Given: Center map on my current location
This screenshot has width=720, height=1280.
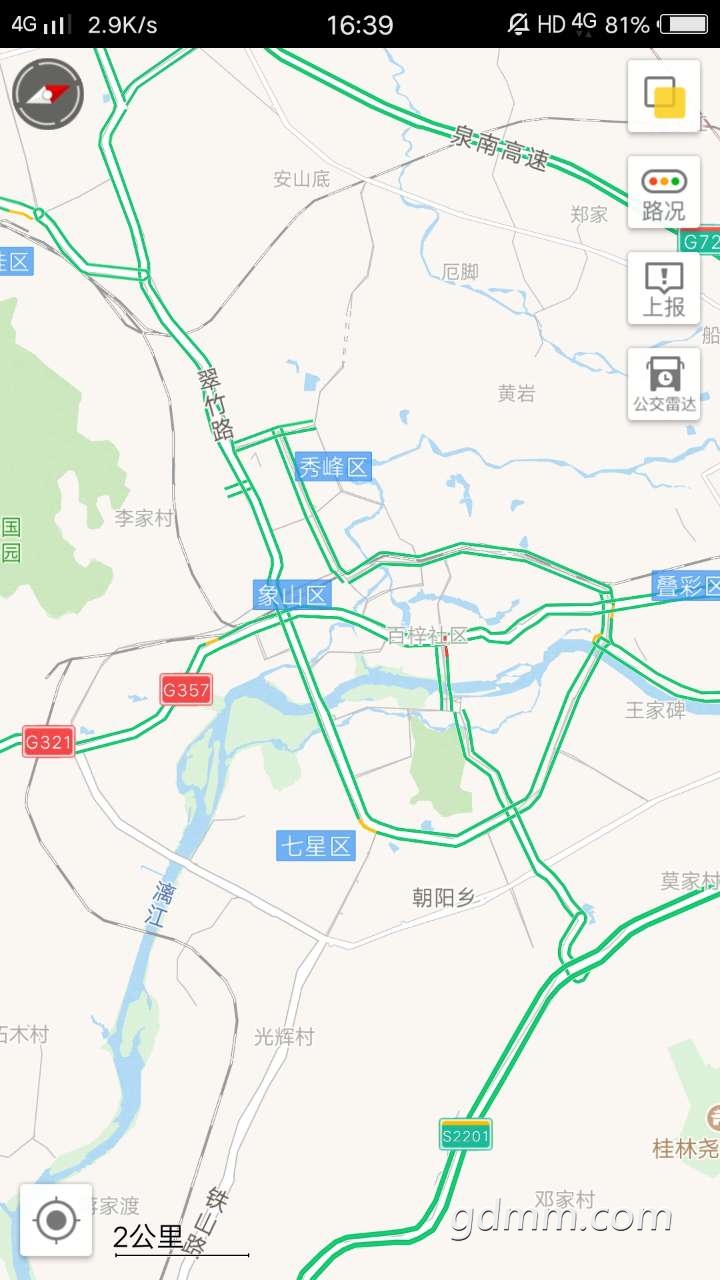Looking at the screenshot, I should [56, 1220].
